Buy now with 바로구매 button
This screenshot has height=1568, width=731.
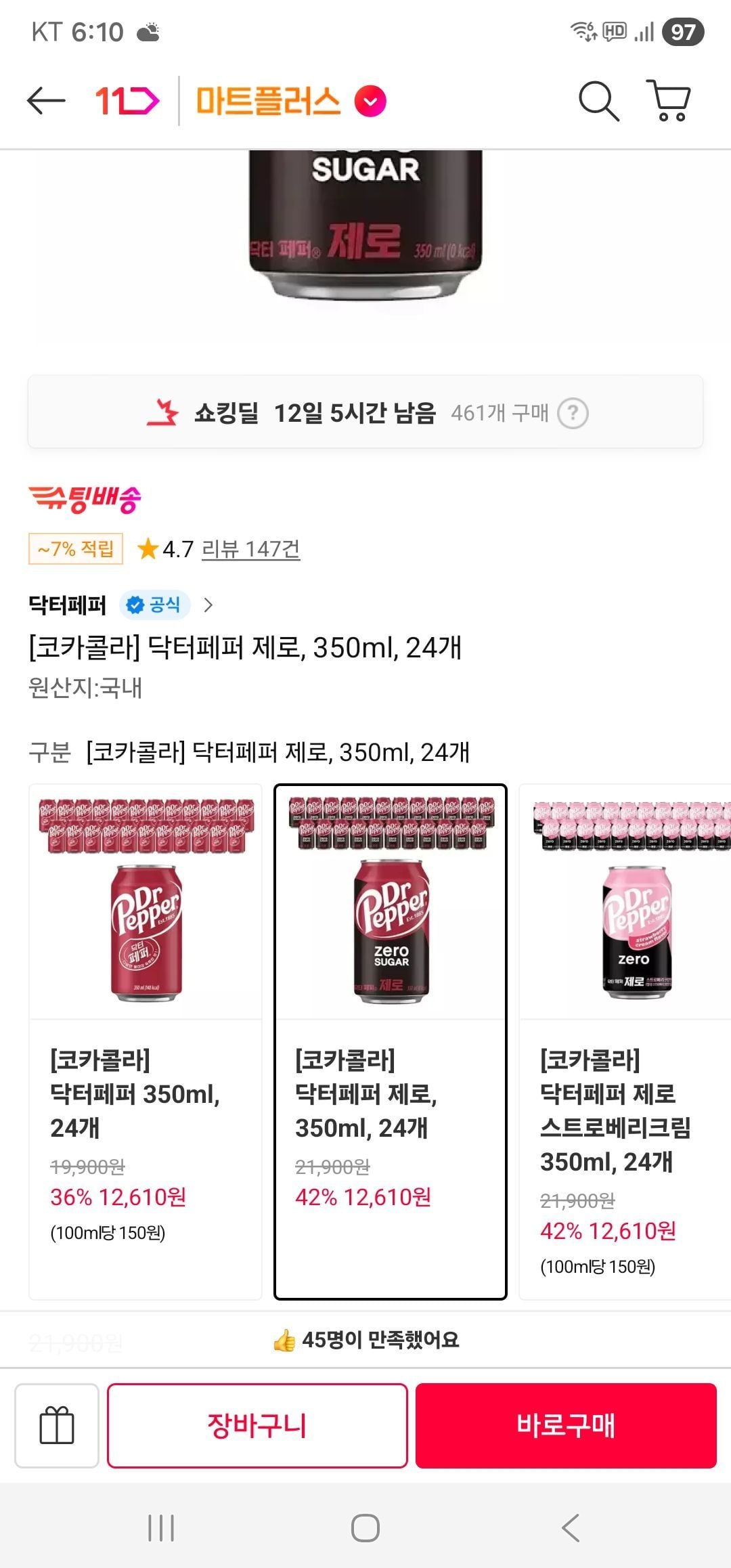[566, 1425]
